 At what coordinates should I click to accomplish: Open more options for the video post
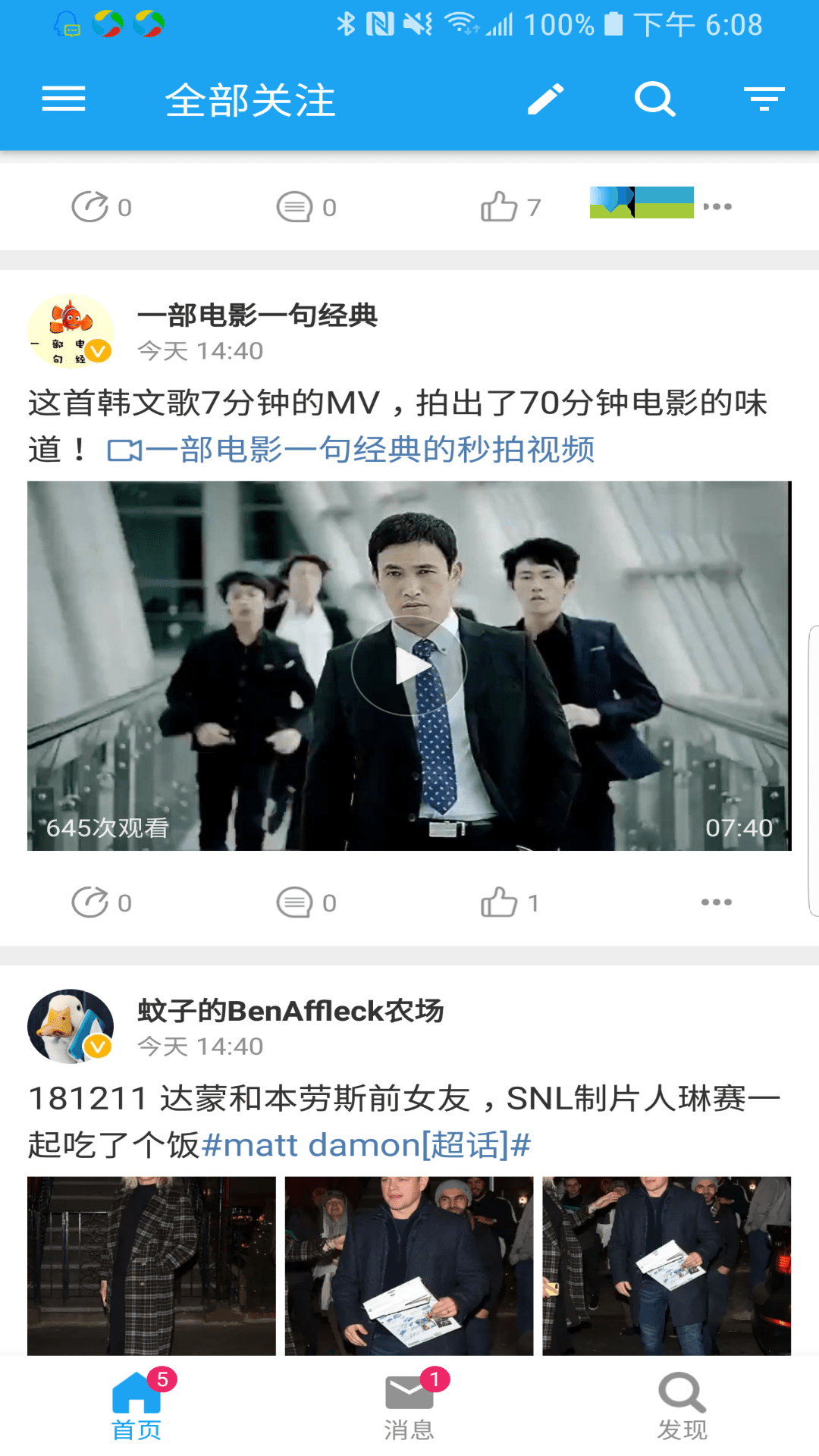click(717, 902)
